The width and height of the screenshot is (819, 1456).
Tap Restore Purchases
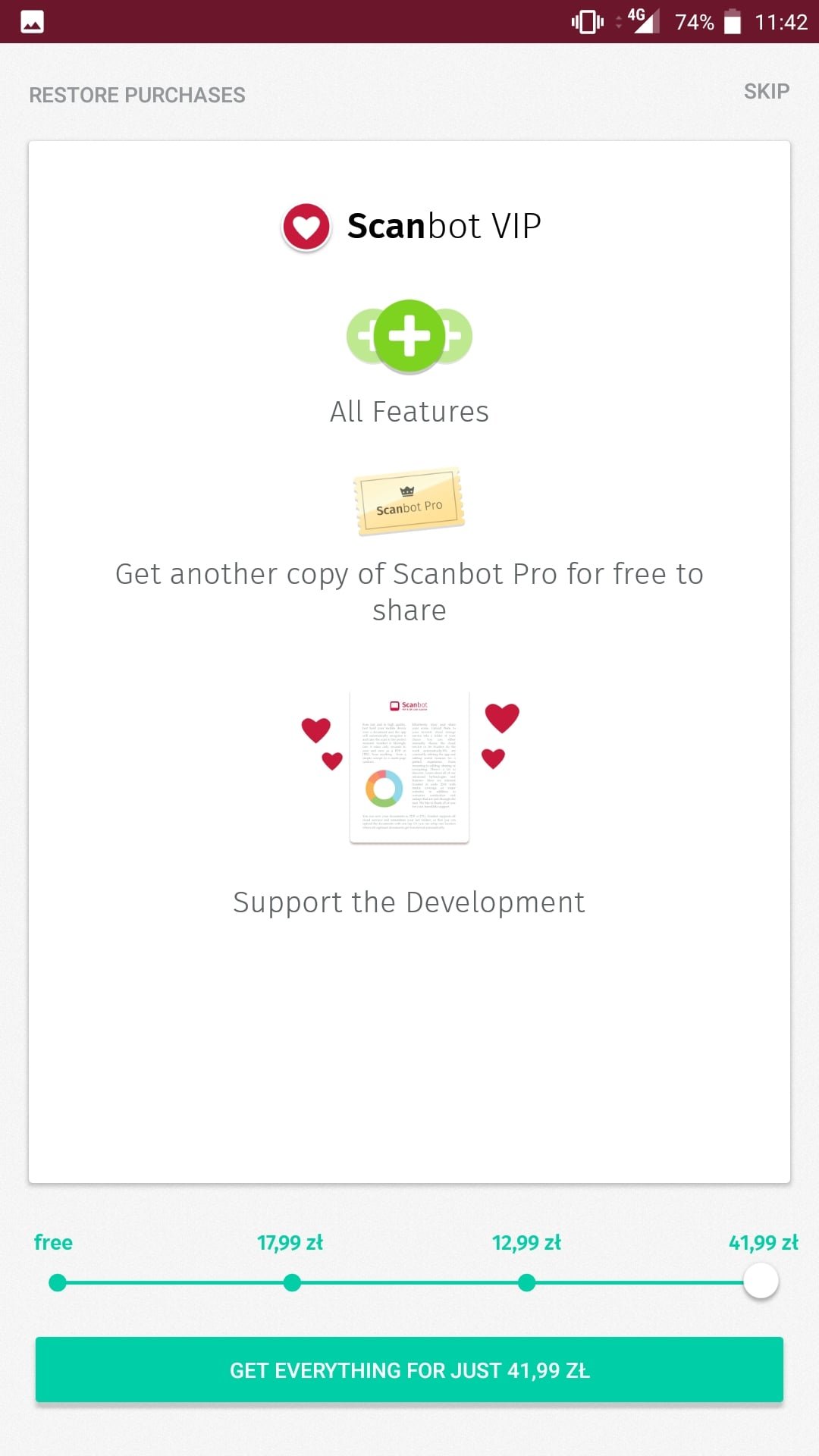[x=137, y=95]
